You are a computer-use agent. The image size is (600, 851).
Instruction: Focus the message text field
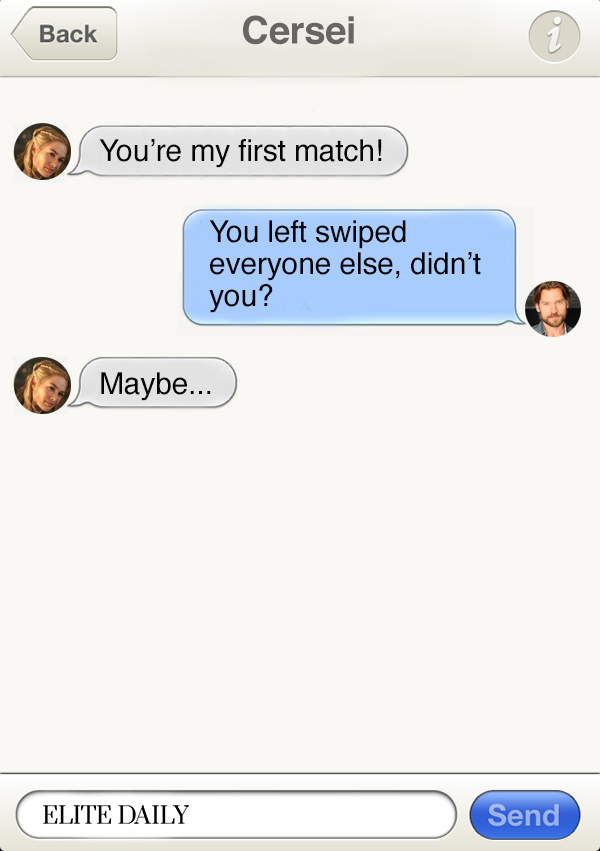click(x=236, y=814)
